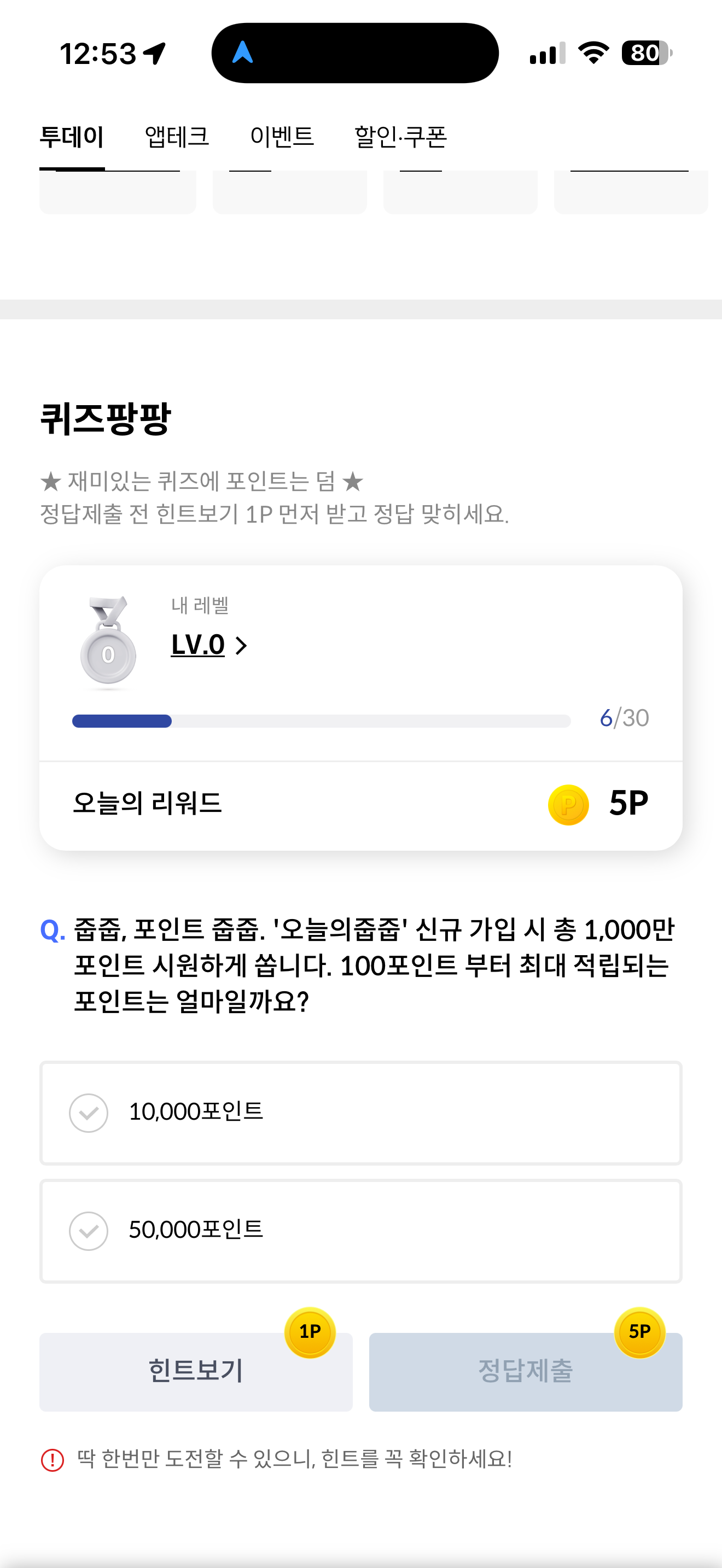
Task: Tap 힌트보기 to view the hint
Action: (196, 1371)
